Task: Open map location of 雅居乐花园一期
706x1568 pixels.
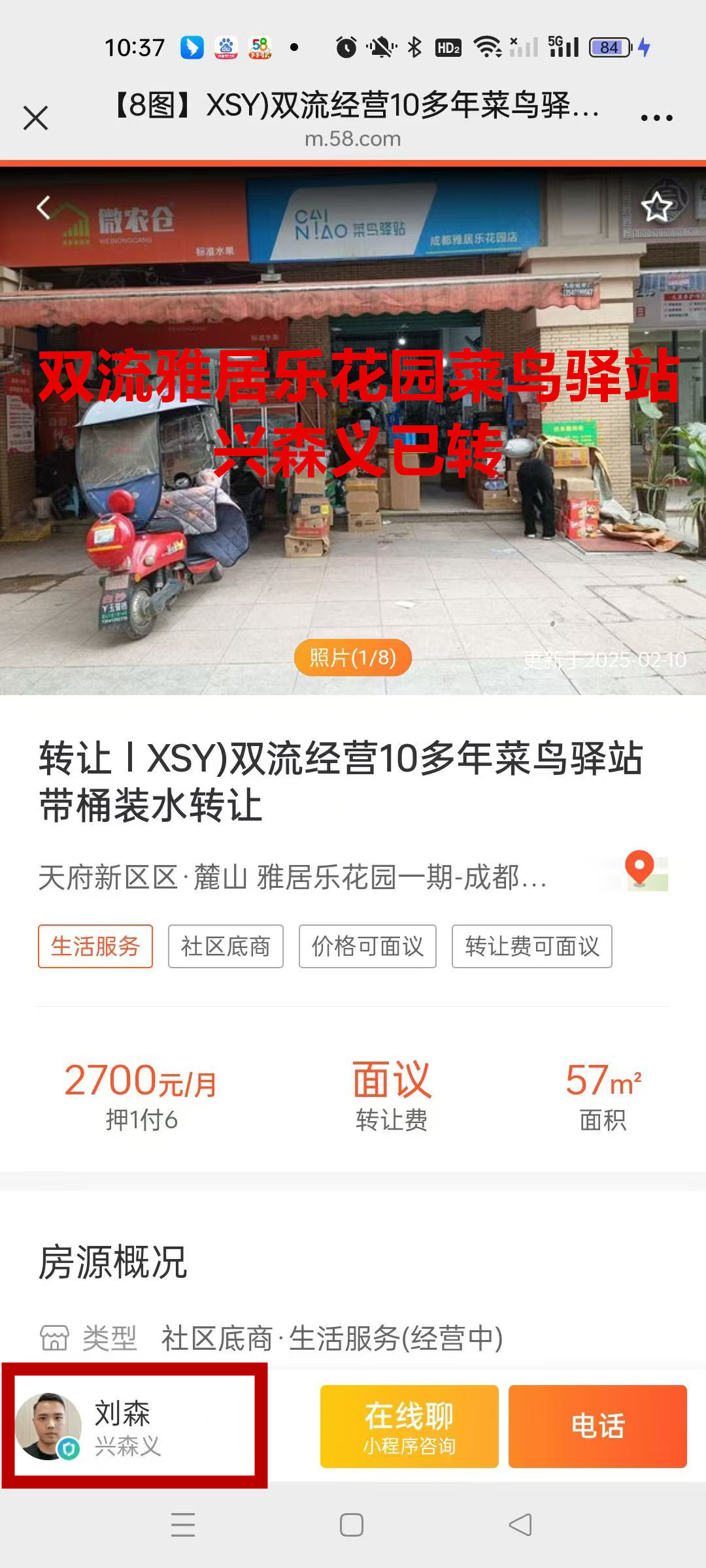Action: (x=639, y=870)
